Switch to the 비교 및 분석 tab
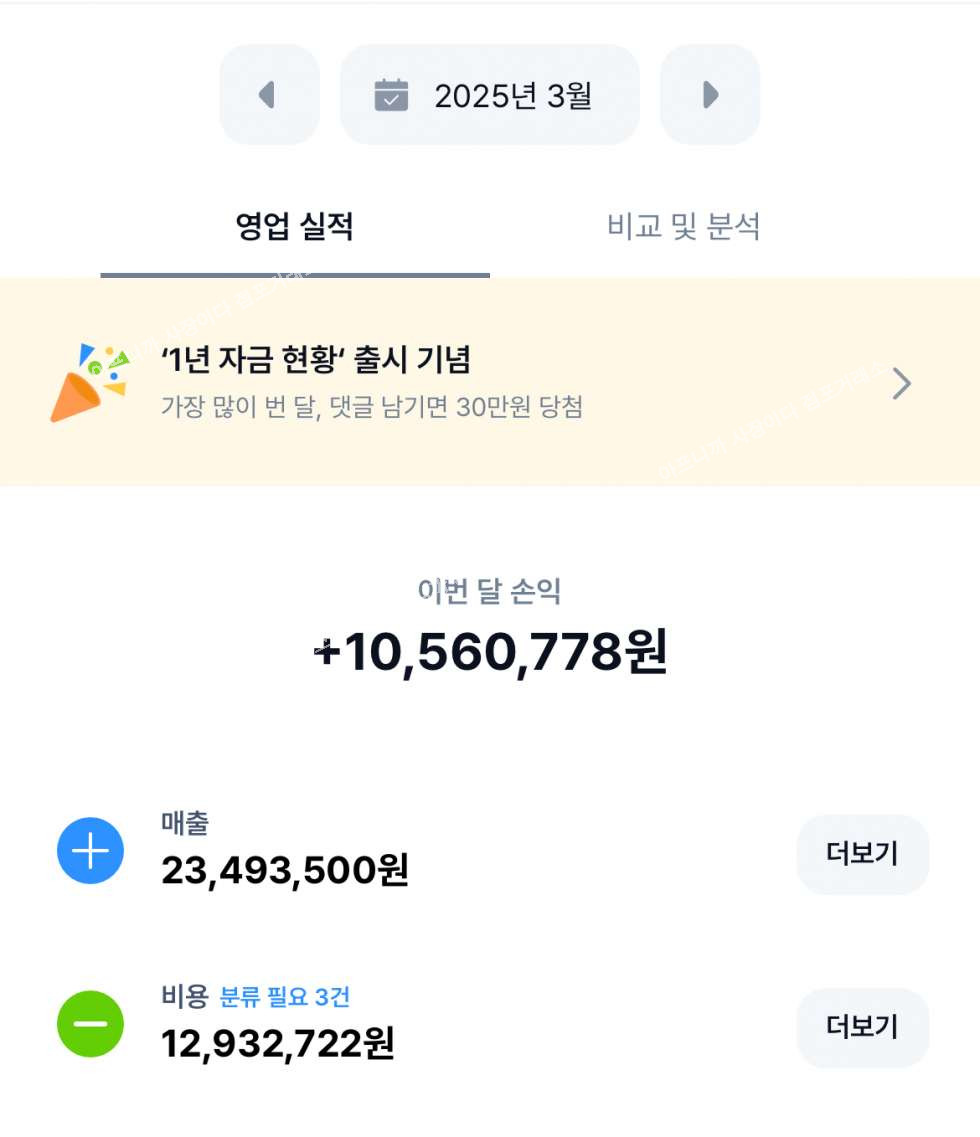This screenshot has width=980, height=1137. 684,227
